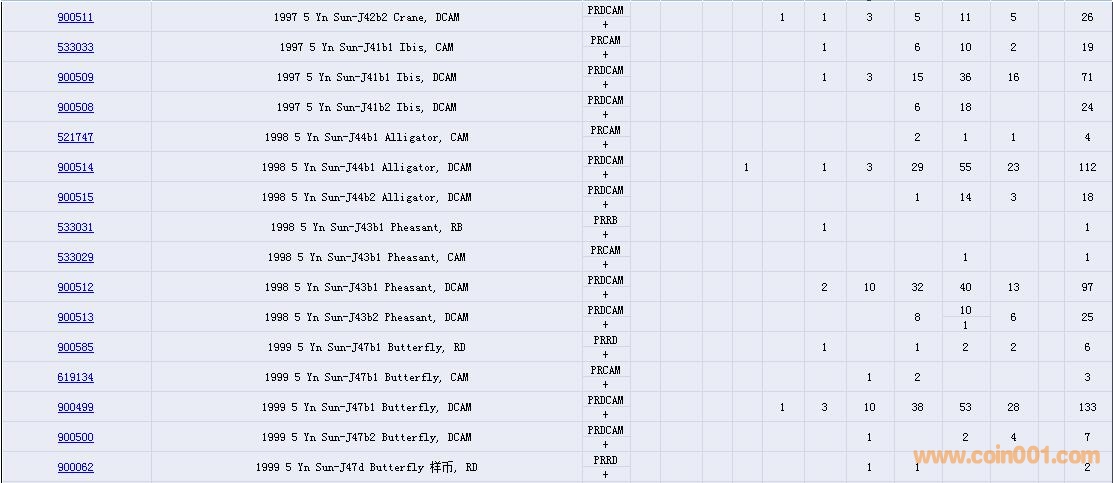Image resolution: width=1113 pixels, height=483 pixels.
Task: Open coin entry link 900499
Action: coord(76,407)
